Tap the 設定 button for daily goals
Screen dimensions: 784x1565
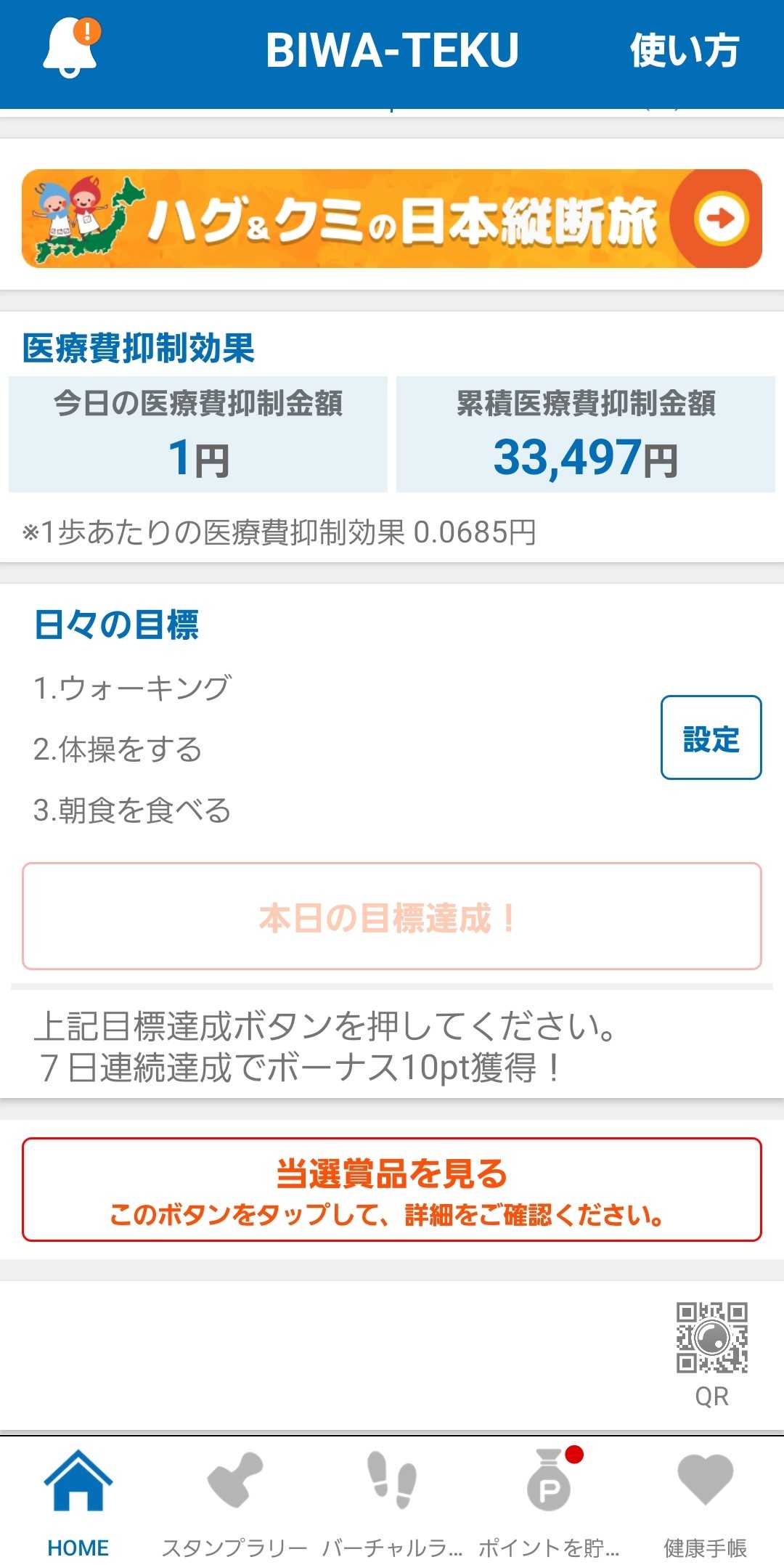pos(711,737)
